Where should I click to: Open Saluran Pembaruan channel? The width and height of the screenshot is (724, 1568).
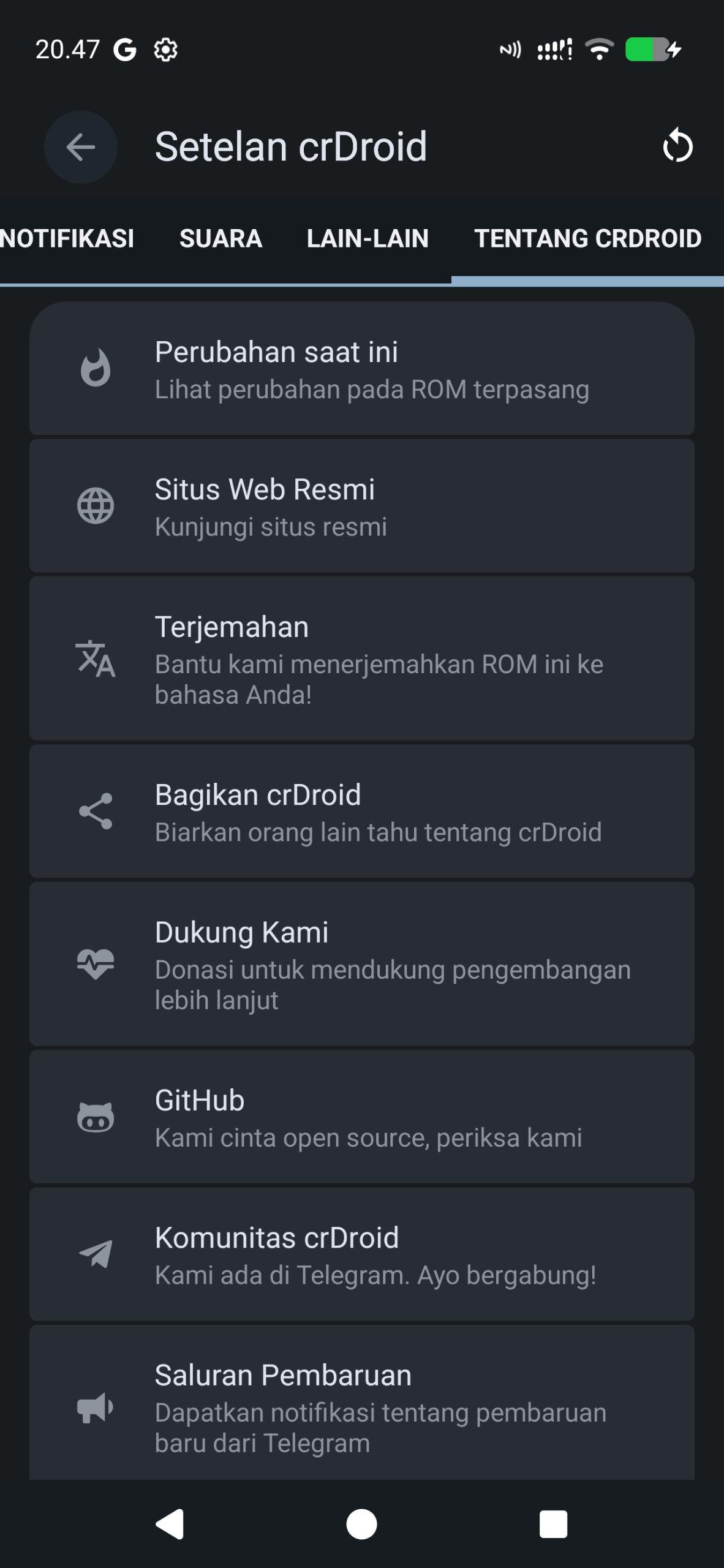pyautogui.click(x=361, y=1406)
